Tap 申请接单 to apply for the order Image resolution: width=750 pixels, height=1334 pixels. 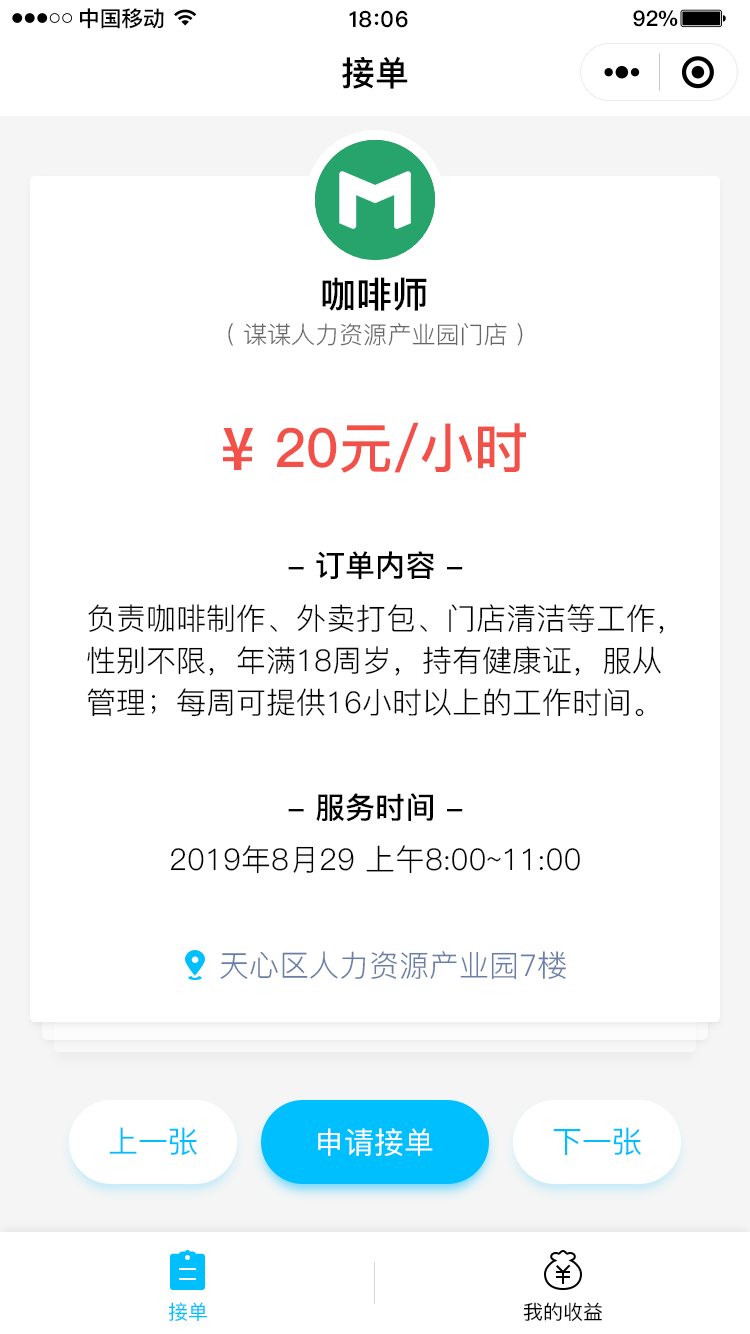coord(375,1142)
